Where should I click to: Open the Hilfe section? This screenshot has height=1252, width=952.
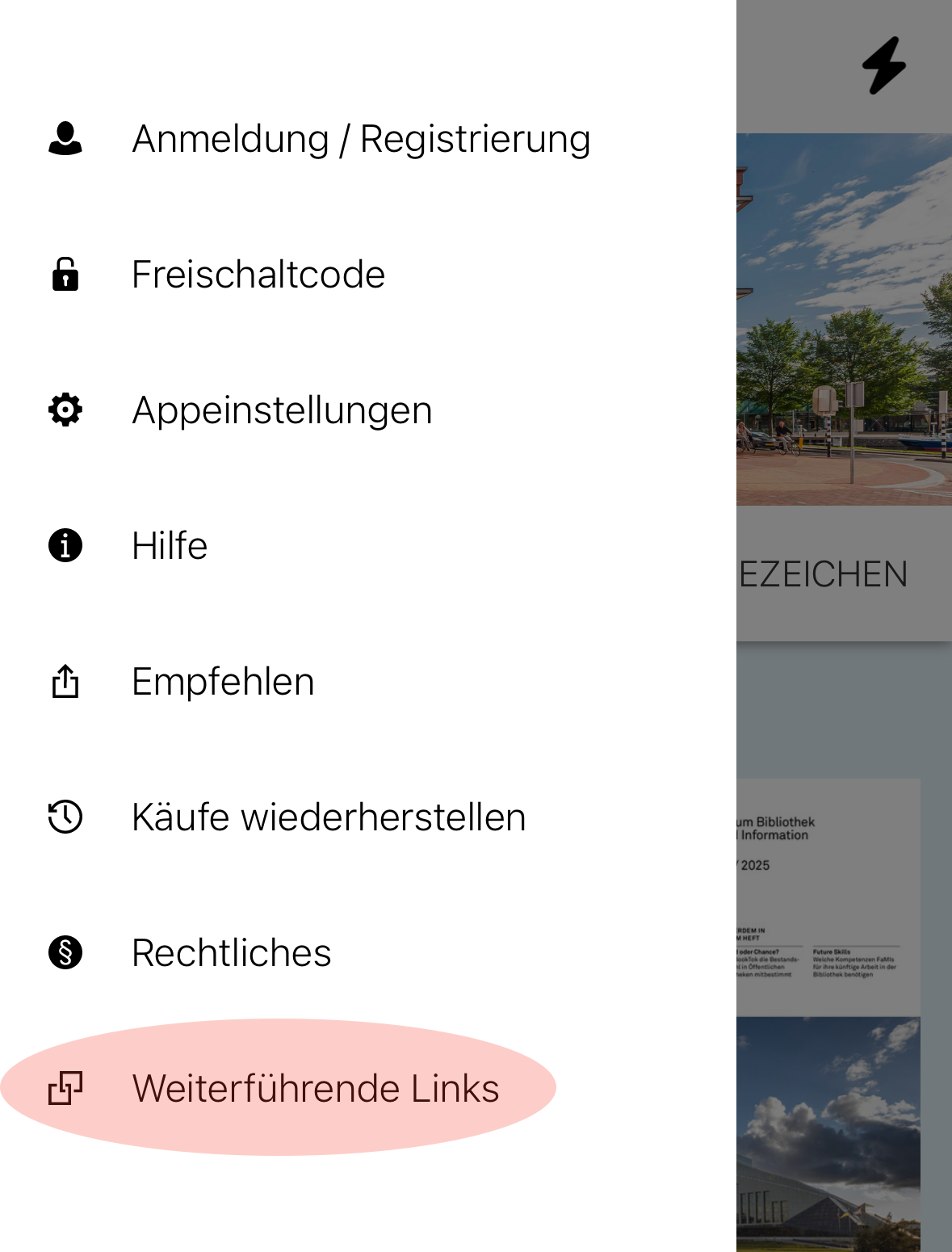coord(170,546)
